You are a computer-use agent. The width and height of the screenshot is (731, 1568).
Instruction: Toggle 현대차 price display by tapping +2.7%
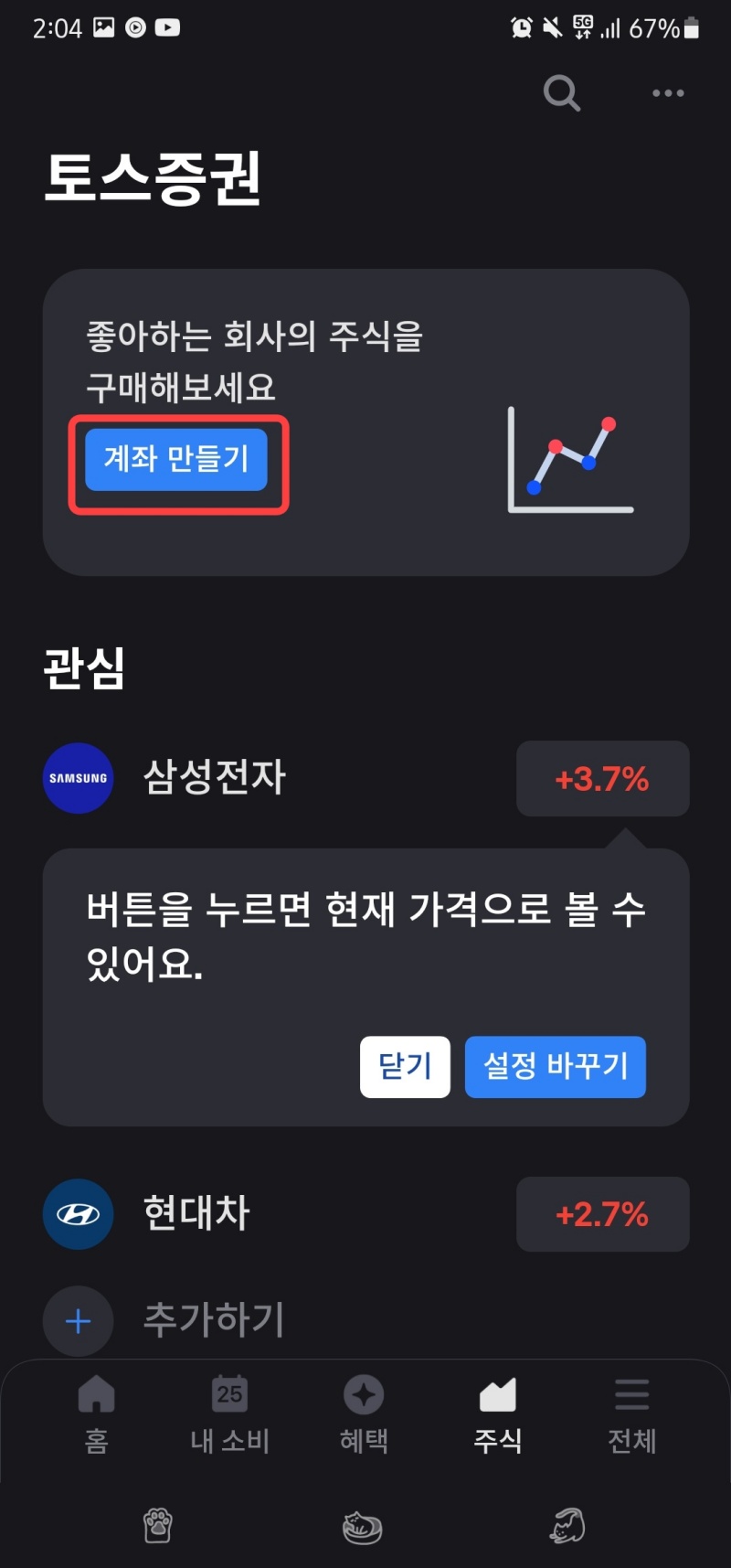click(602, 1214)
